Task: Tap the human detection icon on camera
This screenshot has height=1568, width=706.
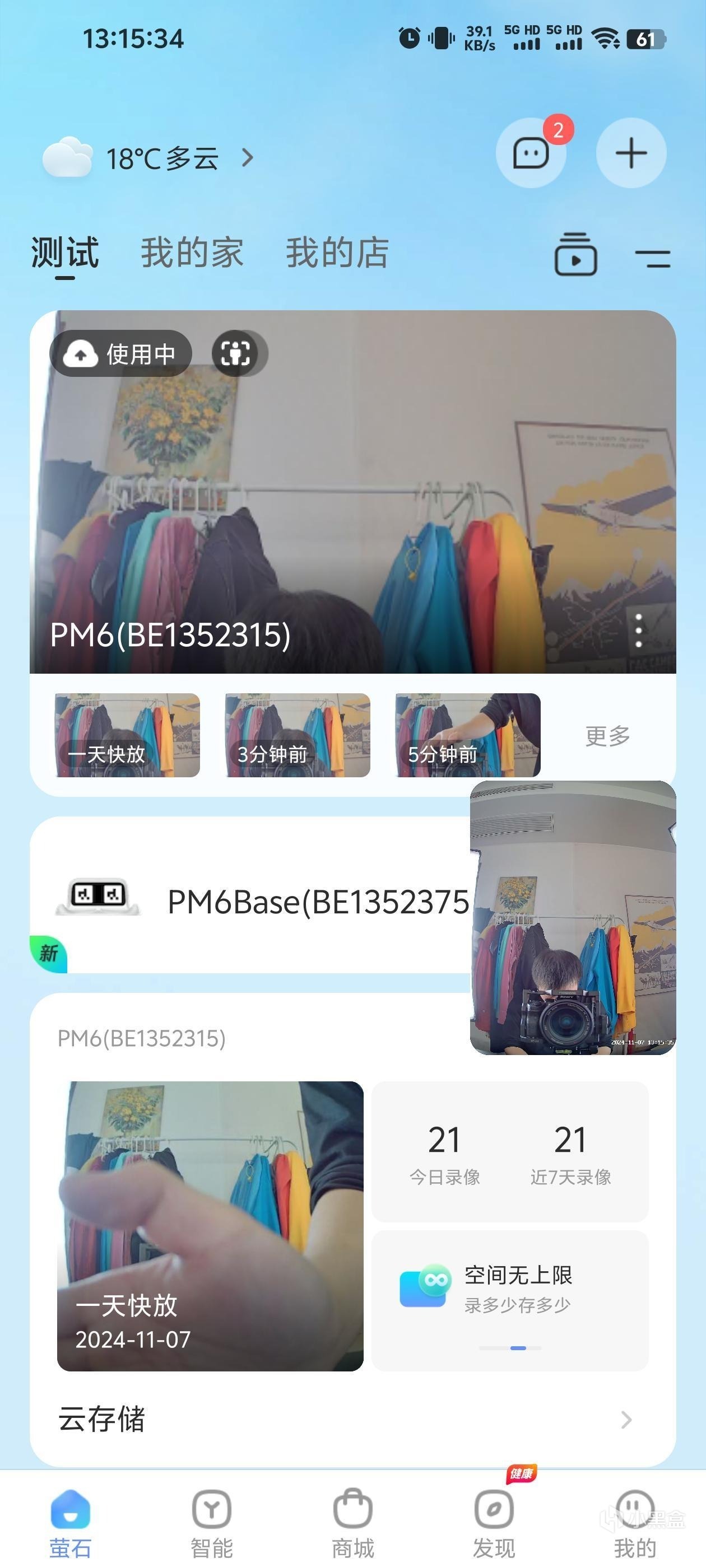Action: pyautogui.click(x=236, y=353)
